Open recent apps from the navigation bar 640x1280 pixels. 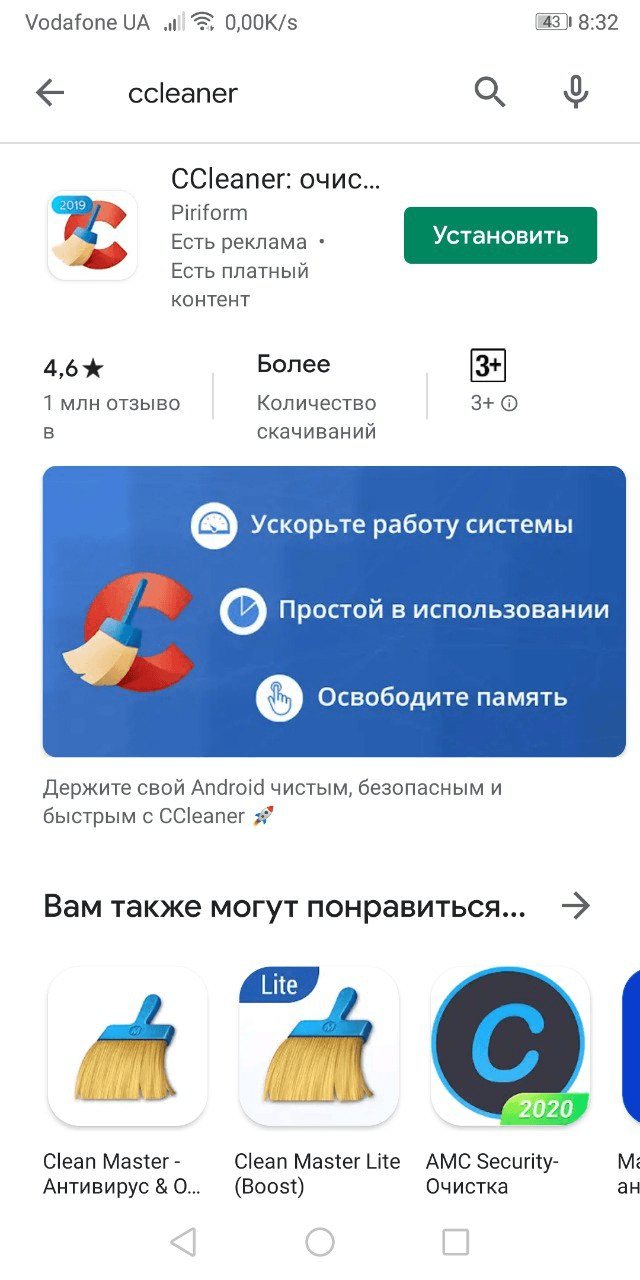click(x=455, y=1242)
